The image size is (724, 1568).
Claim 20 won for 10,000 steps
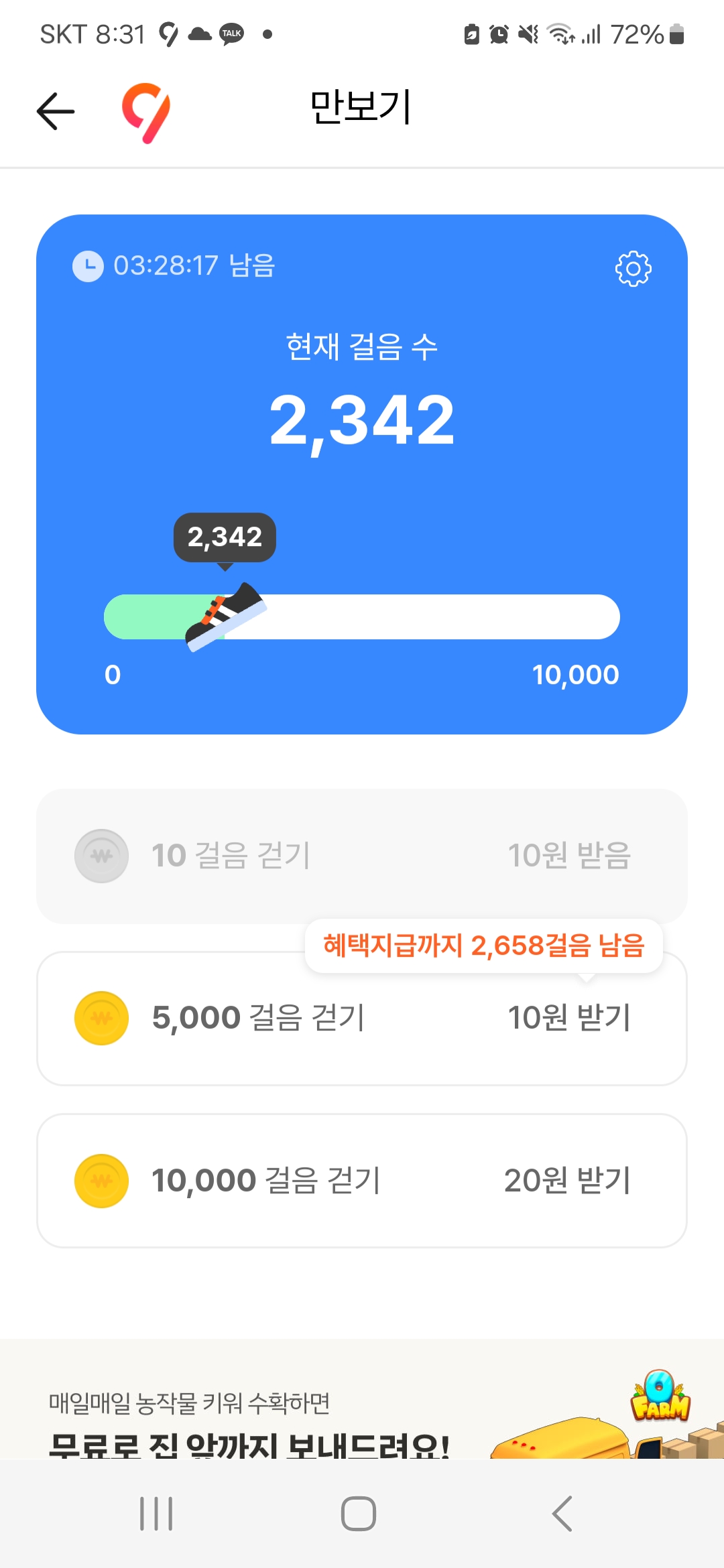pos(567,1181)
